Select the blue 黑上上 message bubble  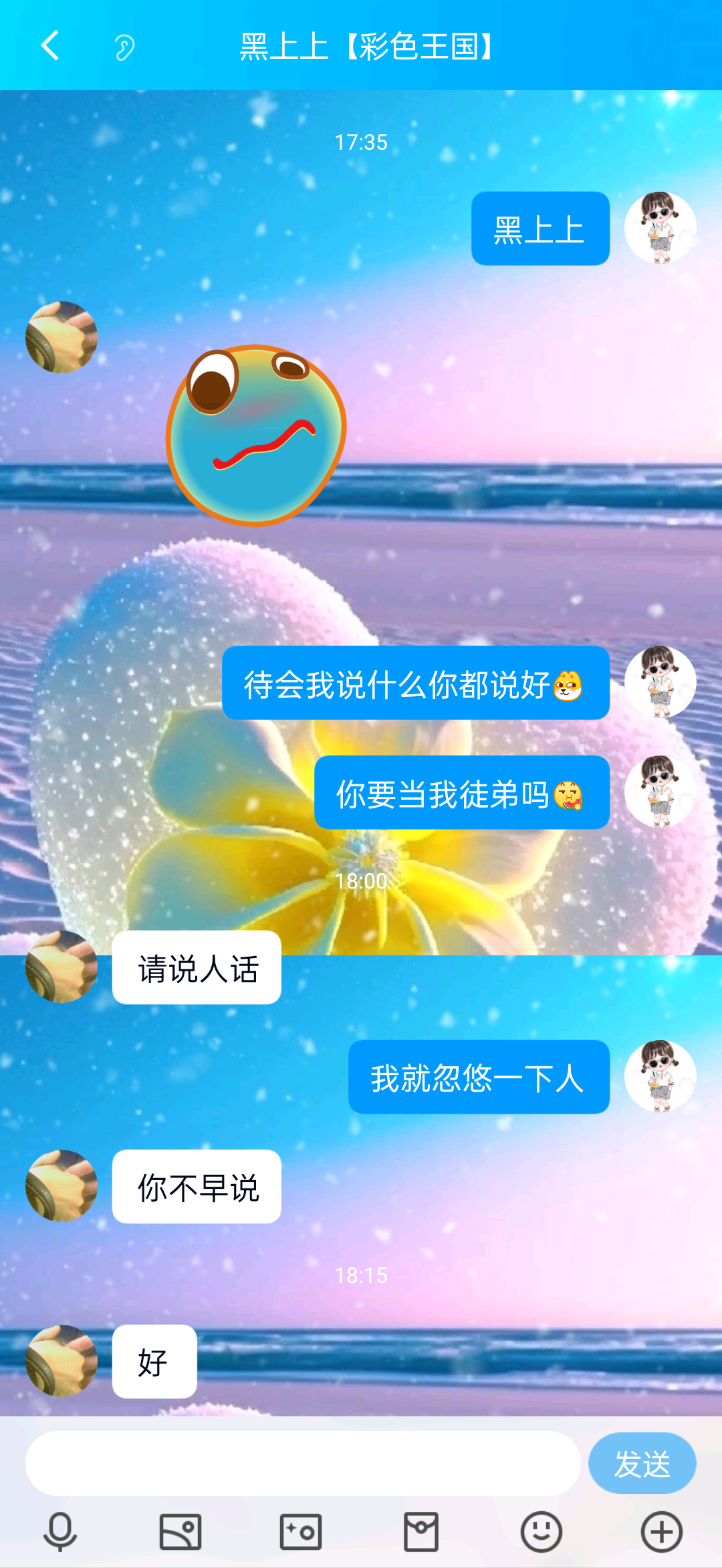[x=539, y=228]
